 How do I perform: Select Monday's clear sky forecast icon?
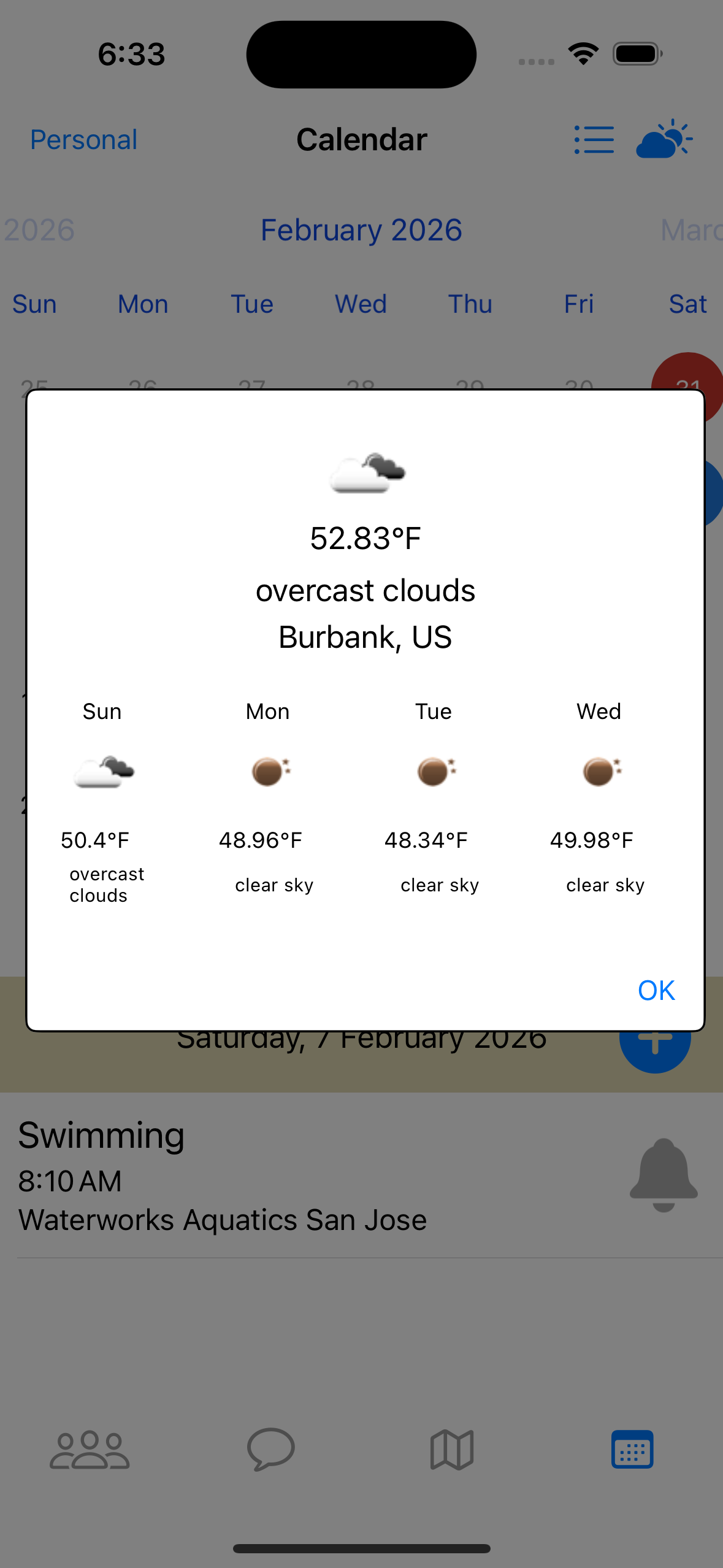268,772
